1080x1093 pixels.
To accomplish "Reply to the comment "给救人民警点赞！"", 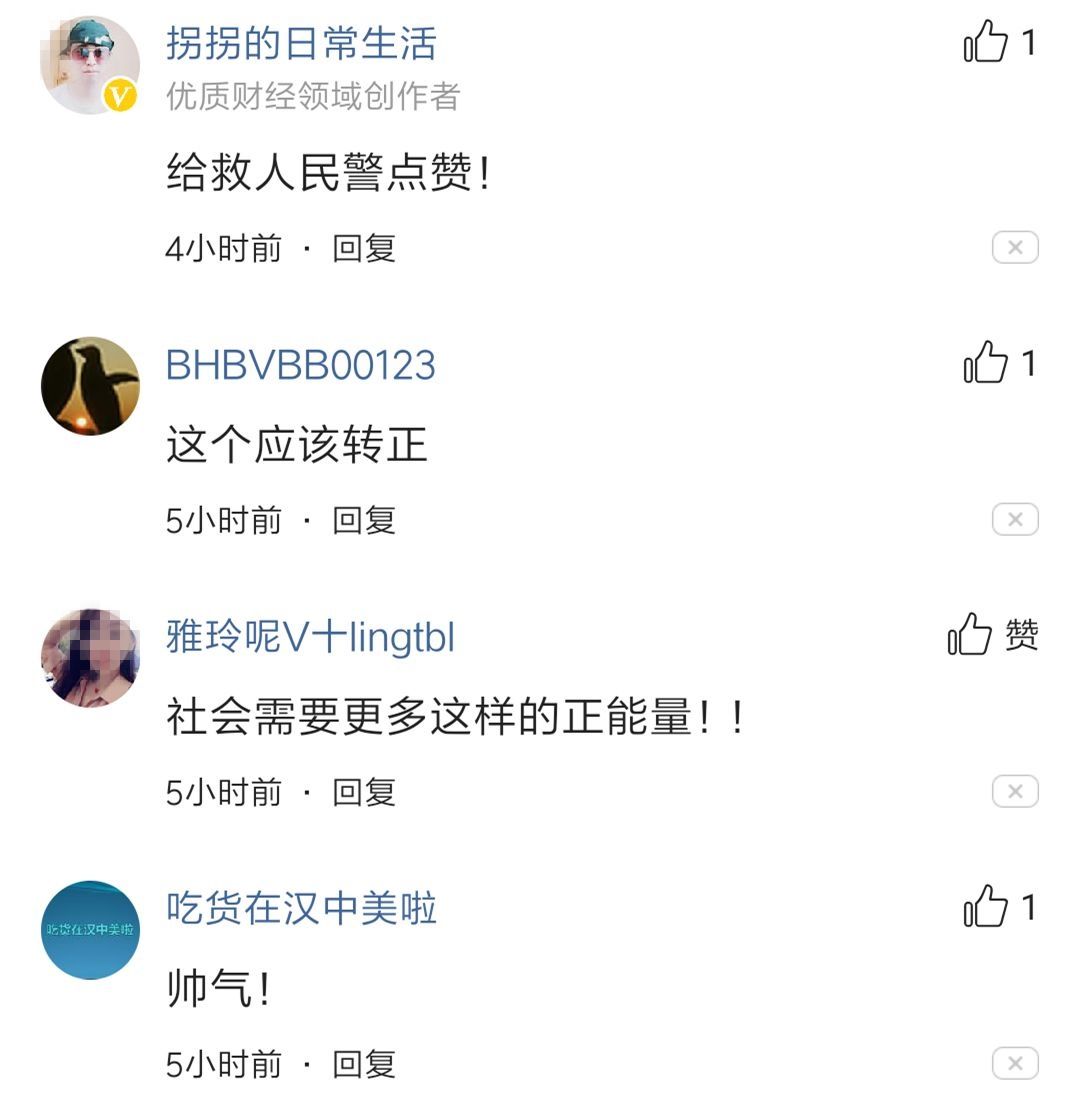I will (x=362, y=249).
